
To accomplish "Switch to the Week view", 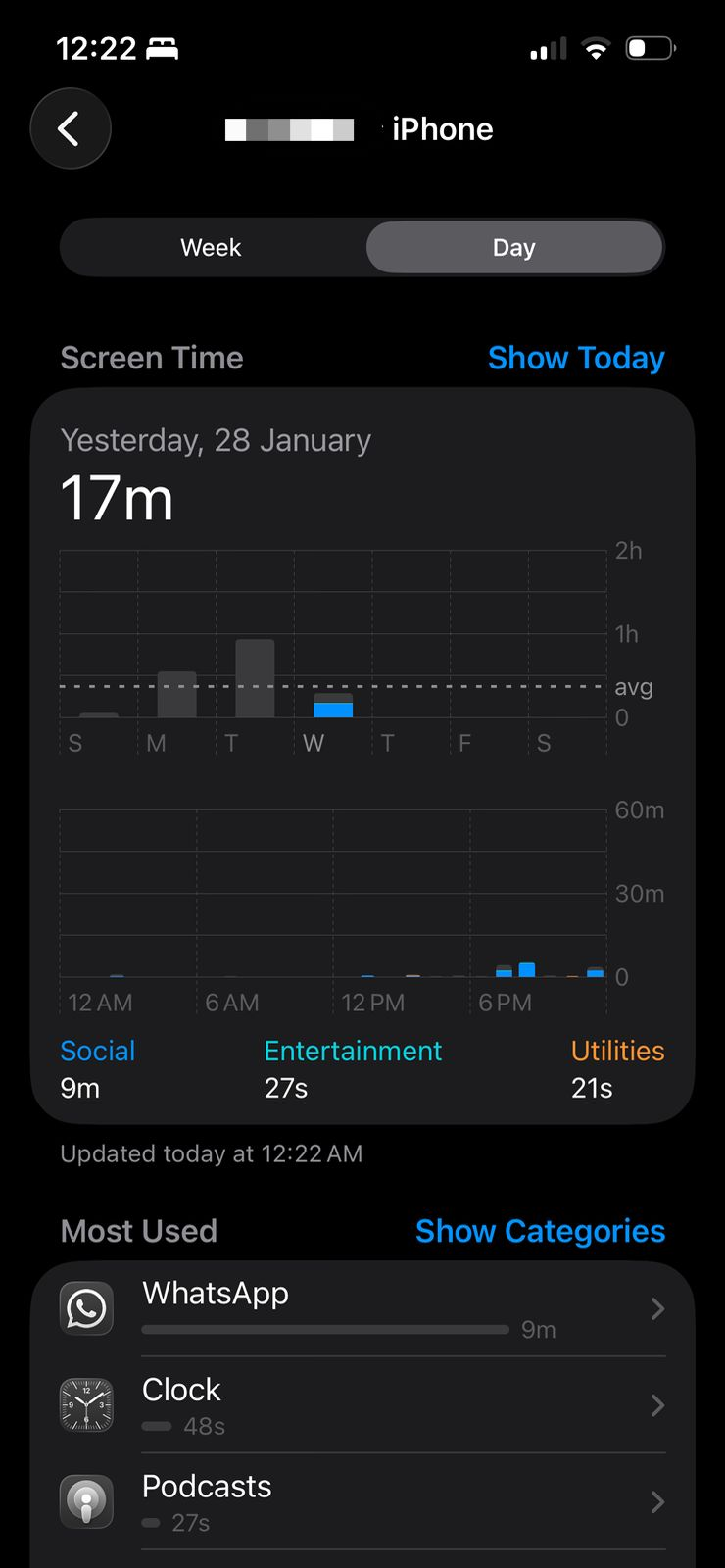I will 212,248.
